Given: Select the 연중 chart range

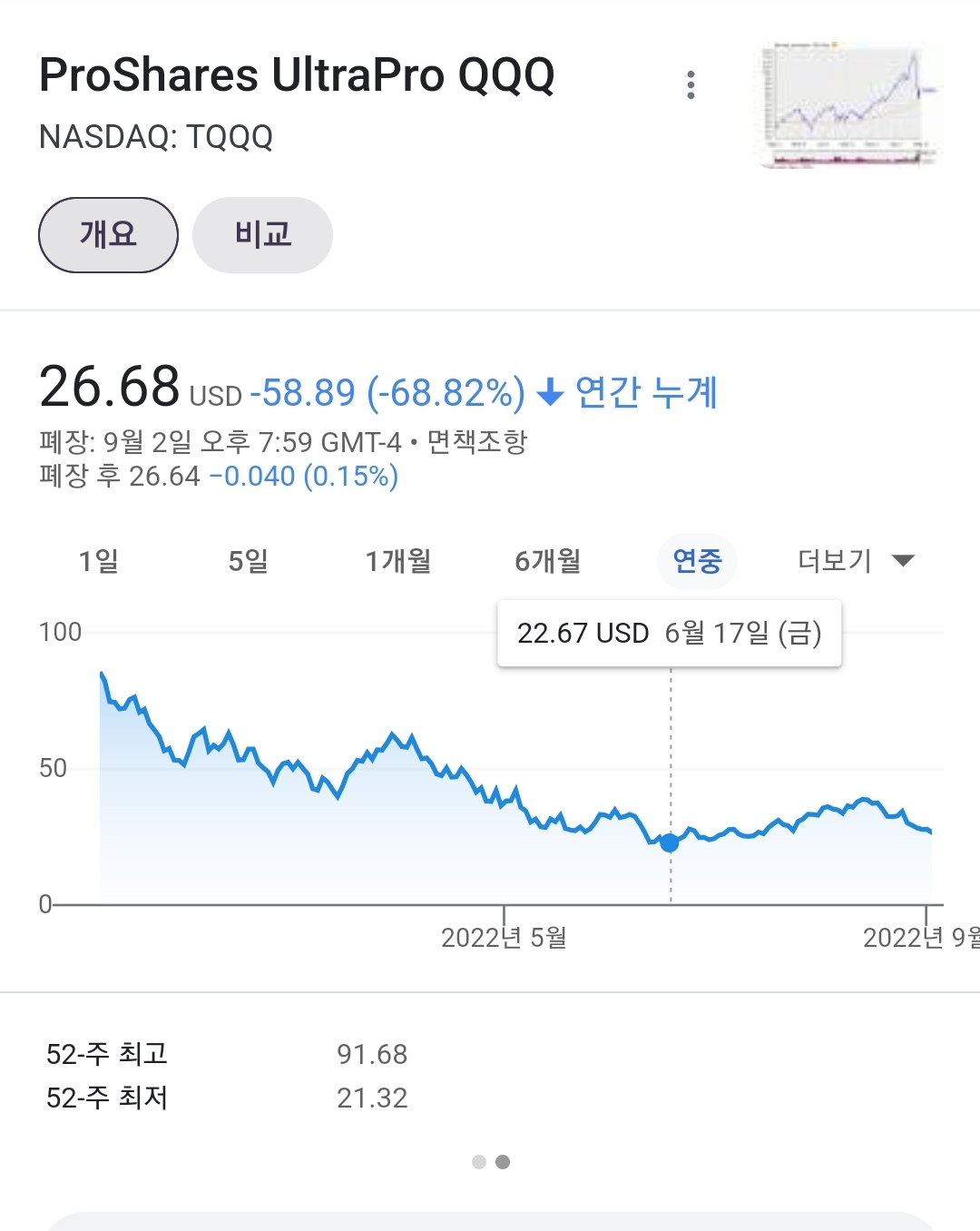Looking at the screenshot, I should coord(697,561).
